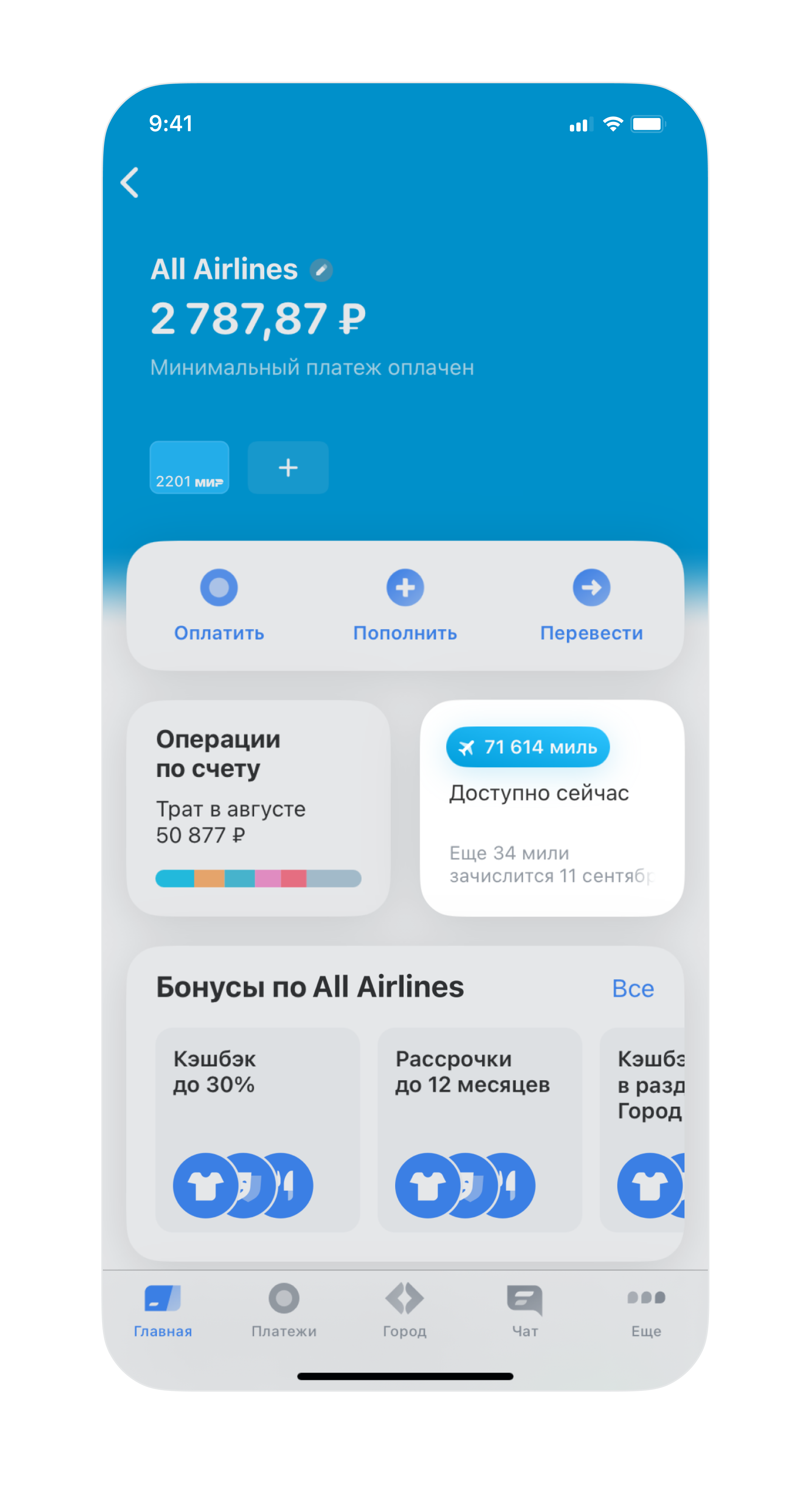Add a new card with the plus button
Screen dimensions: 810x1512
(x=288, y=467)
